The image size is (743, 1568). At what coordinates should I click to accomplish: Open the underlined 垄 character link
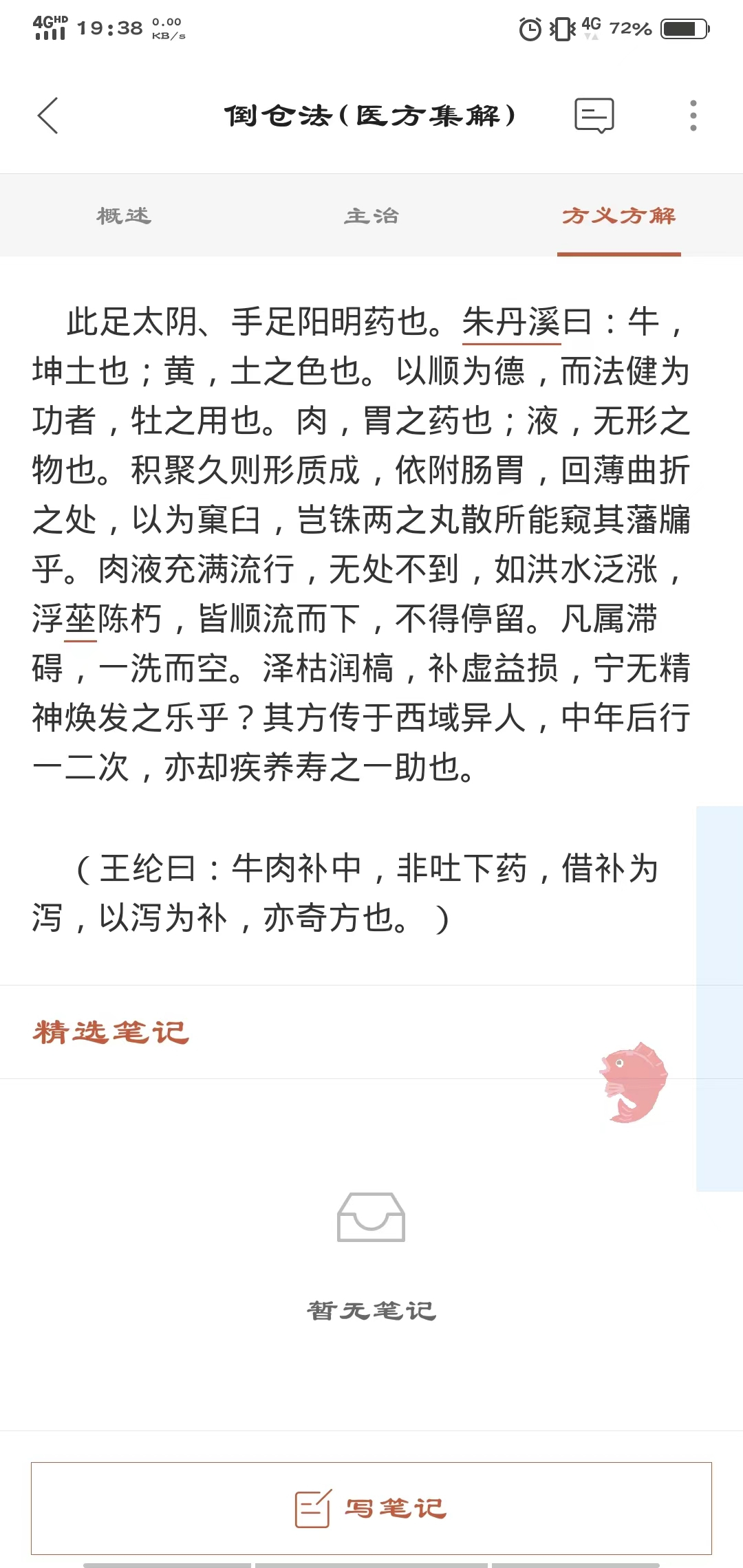(x=80, y=619)
